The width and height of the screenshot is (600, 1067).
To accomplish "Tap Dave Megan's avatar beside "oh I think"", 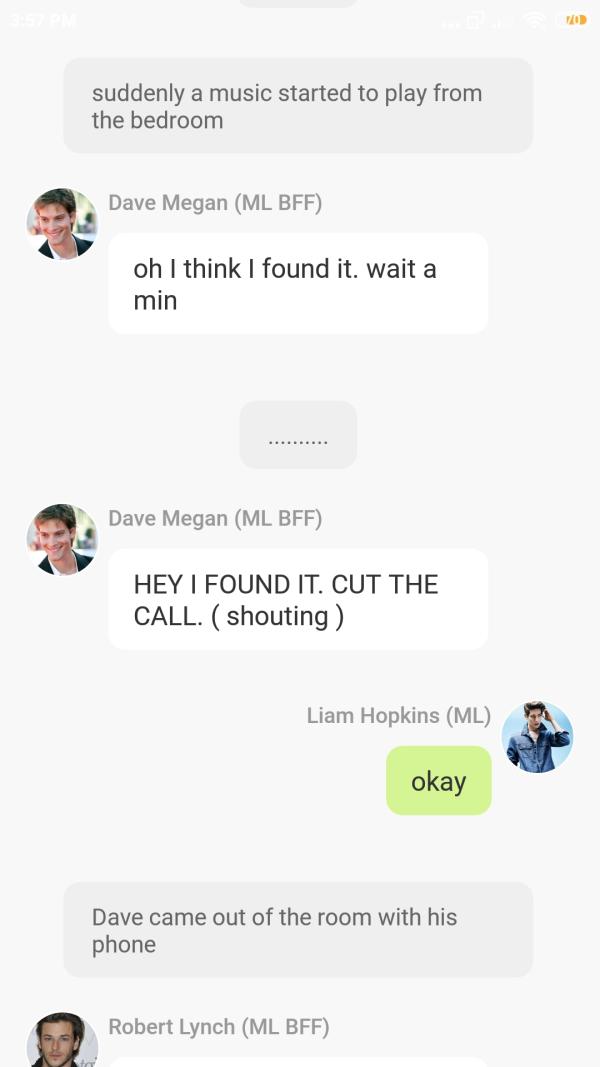I will (x=62, y=224).
